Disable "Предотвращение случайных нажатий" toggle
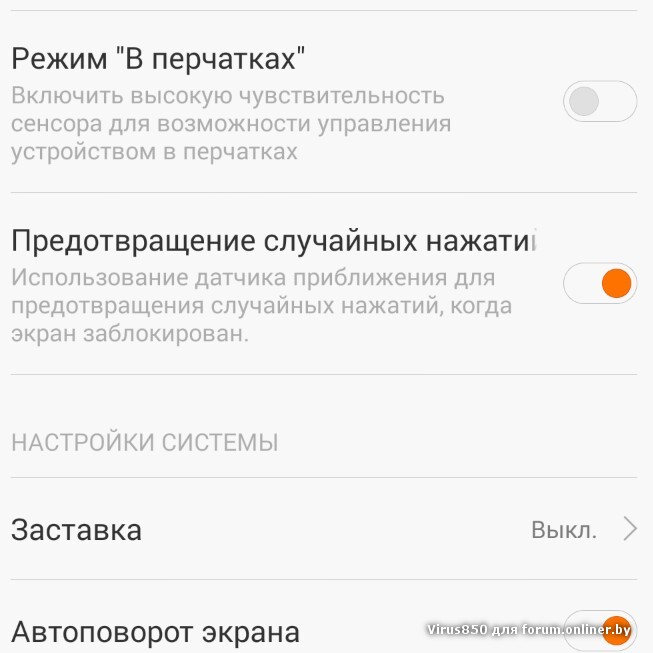The height and width of the screenshot is (653, 653). click(600, 284)
